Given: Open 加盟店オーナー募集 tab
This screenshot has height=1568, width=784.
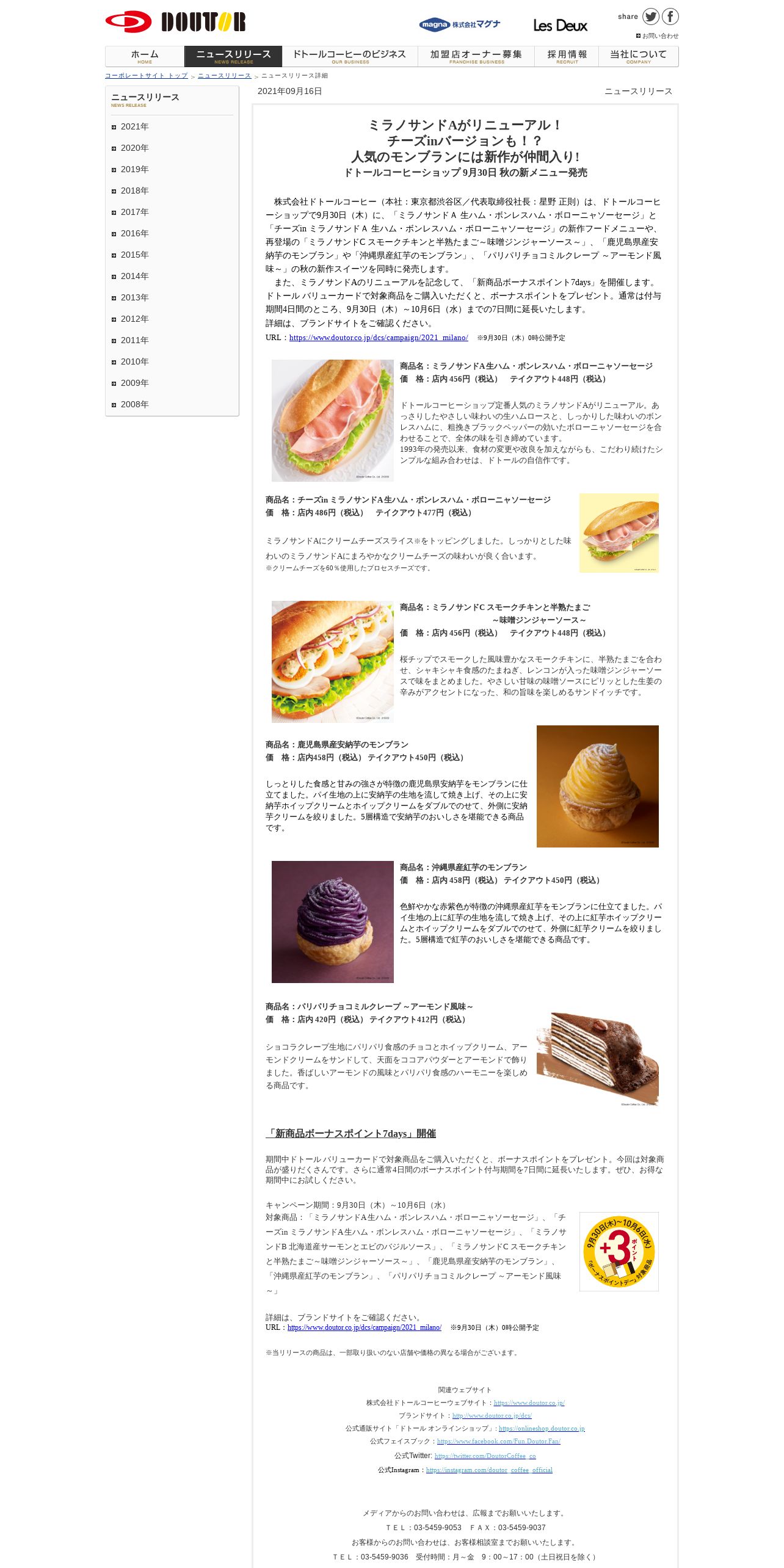Looking at the screenshot, I should tap(476, 56).
